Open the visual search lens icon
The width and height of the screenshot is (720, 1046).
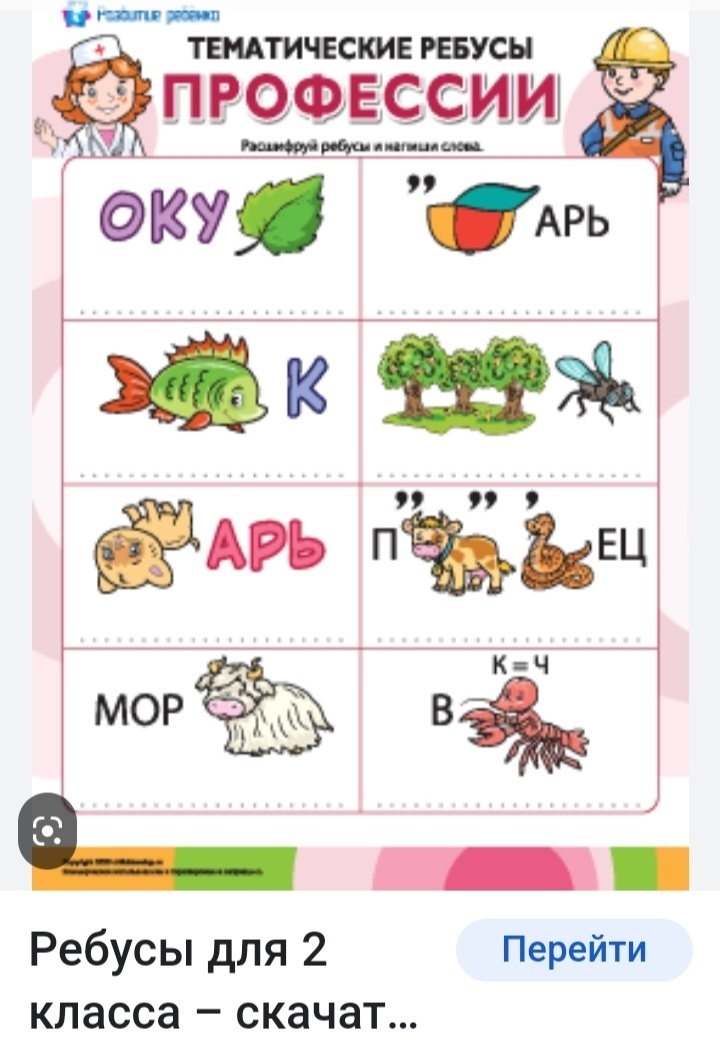point(47,830)
